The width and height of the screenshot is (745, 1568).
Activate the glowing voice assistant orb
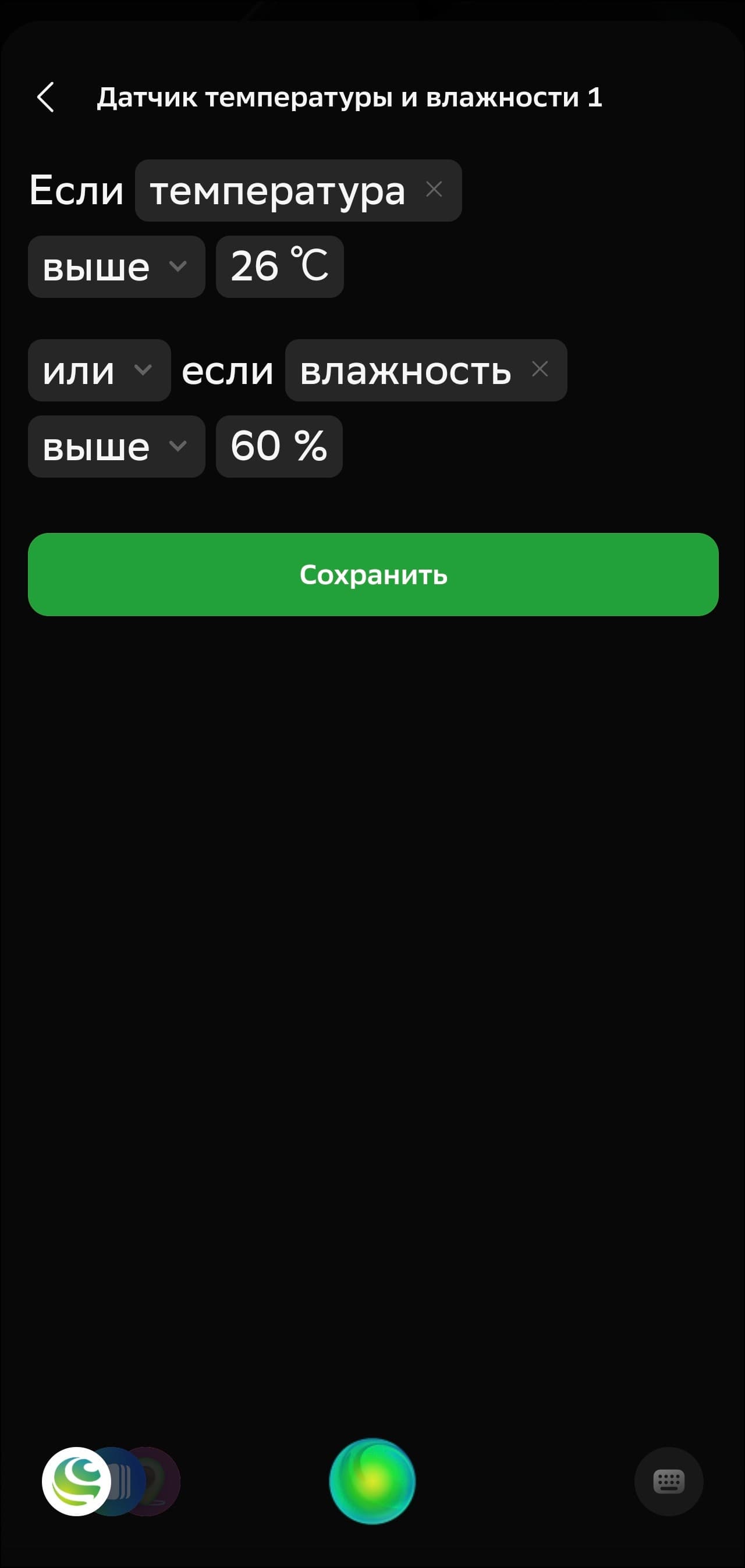pos(372,1481)
